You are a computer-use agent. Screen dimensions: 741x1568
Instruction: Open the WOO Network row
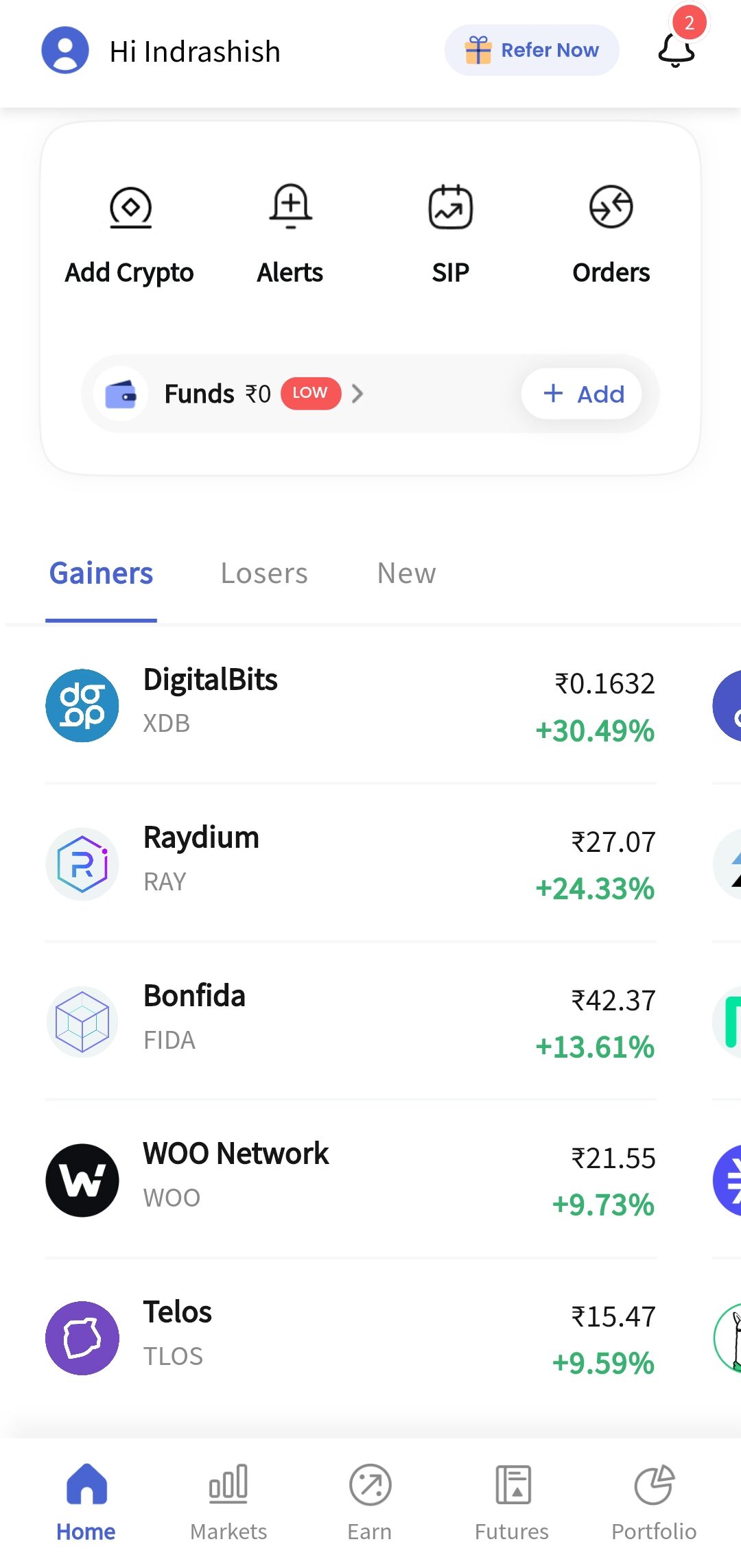351,1180
